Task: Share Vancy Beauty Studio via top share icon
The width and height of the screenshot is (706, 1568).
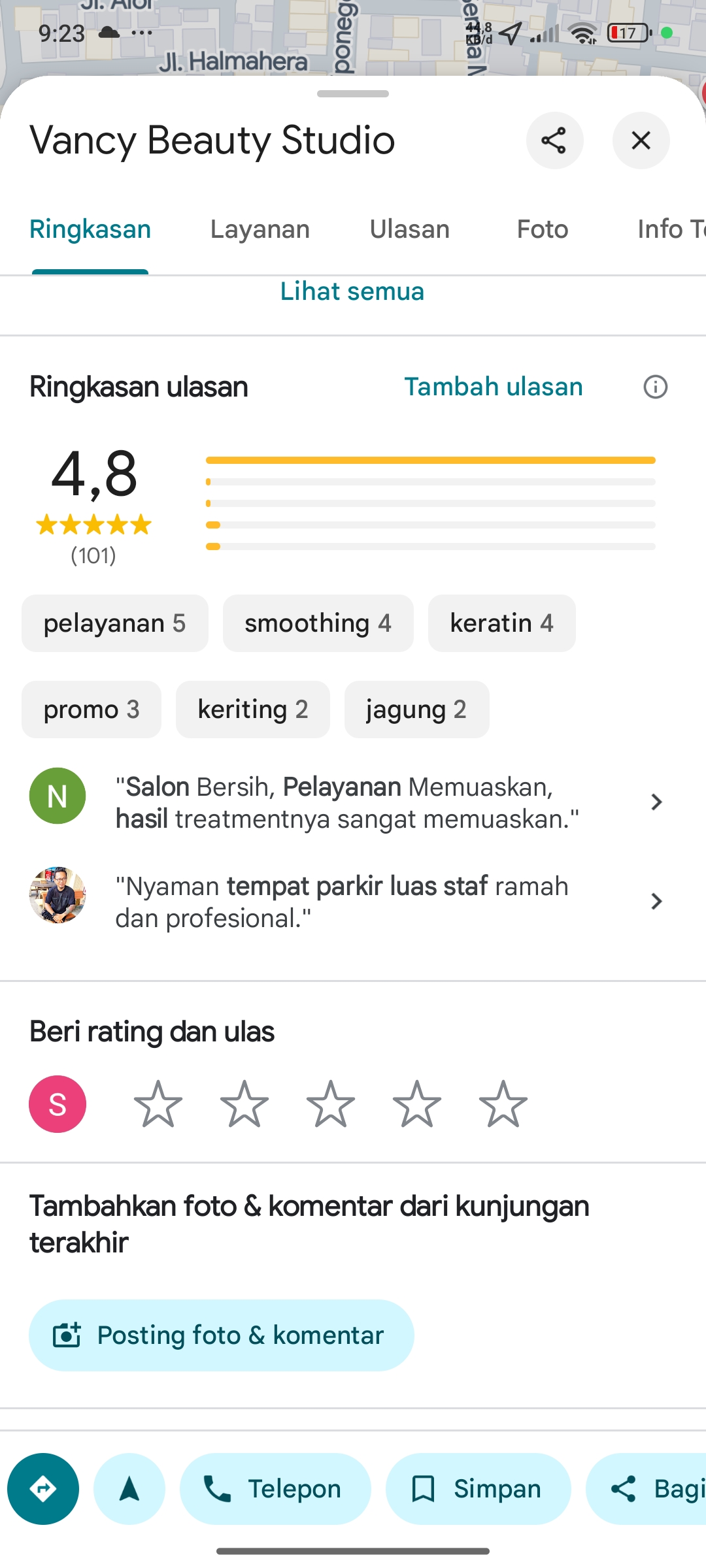Action: [x=554, y=140]
